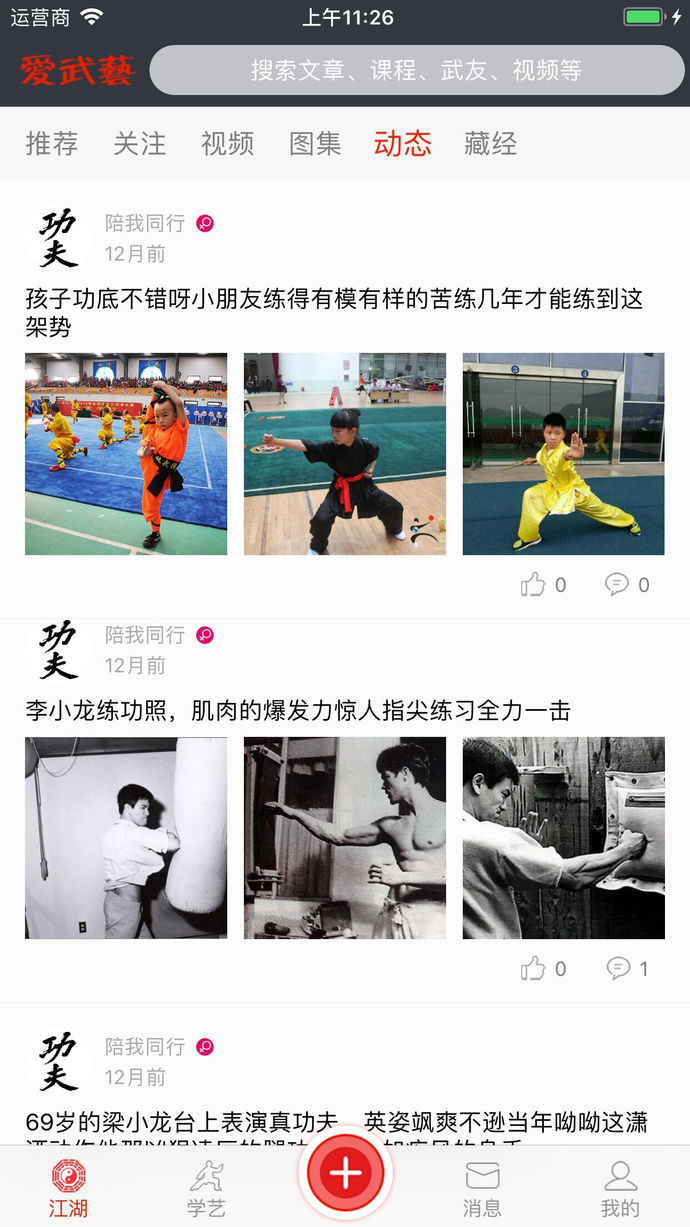The image size is (690, 1227).
Task: Switch to the 推荐 tab
Action: coord(51,144)
